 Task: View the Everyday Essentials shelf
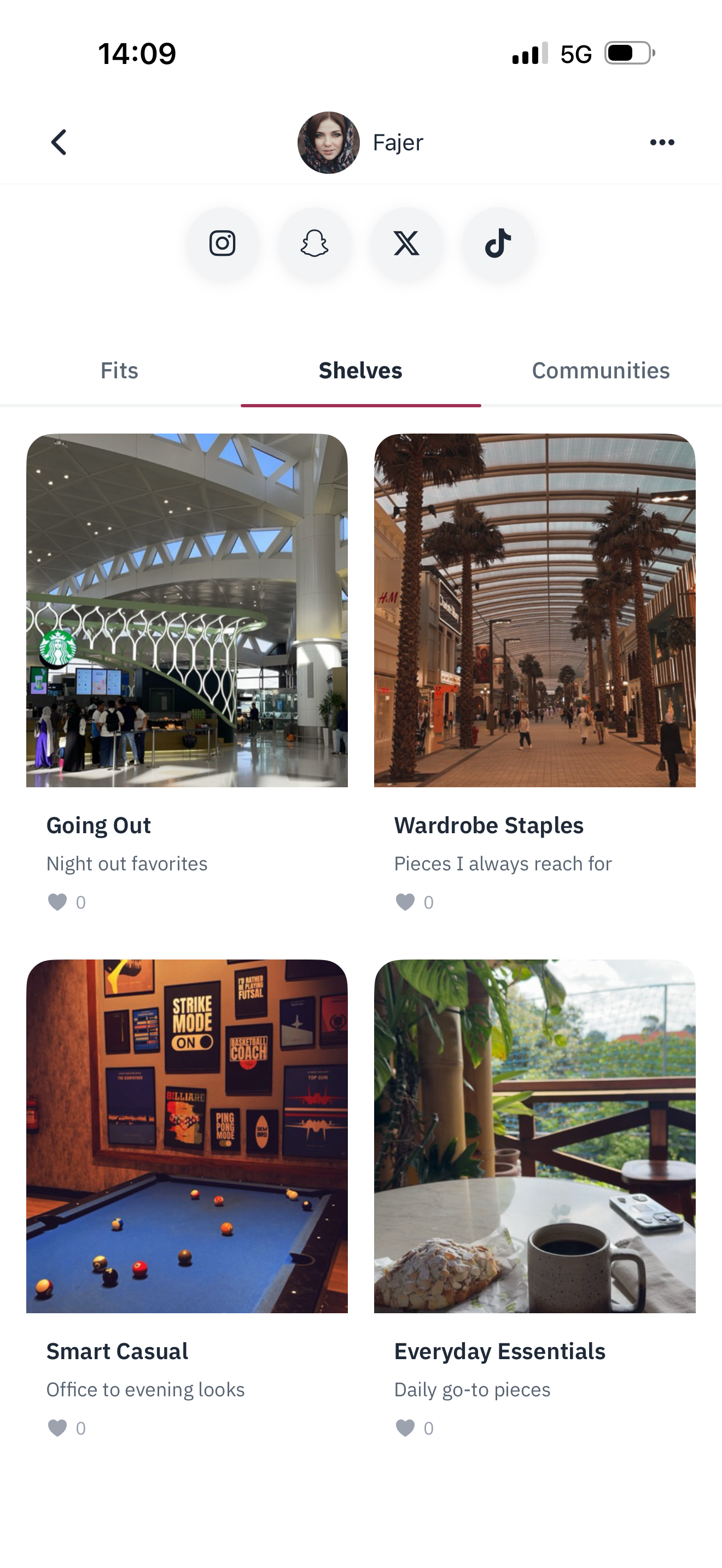(534, 1136)
